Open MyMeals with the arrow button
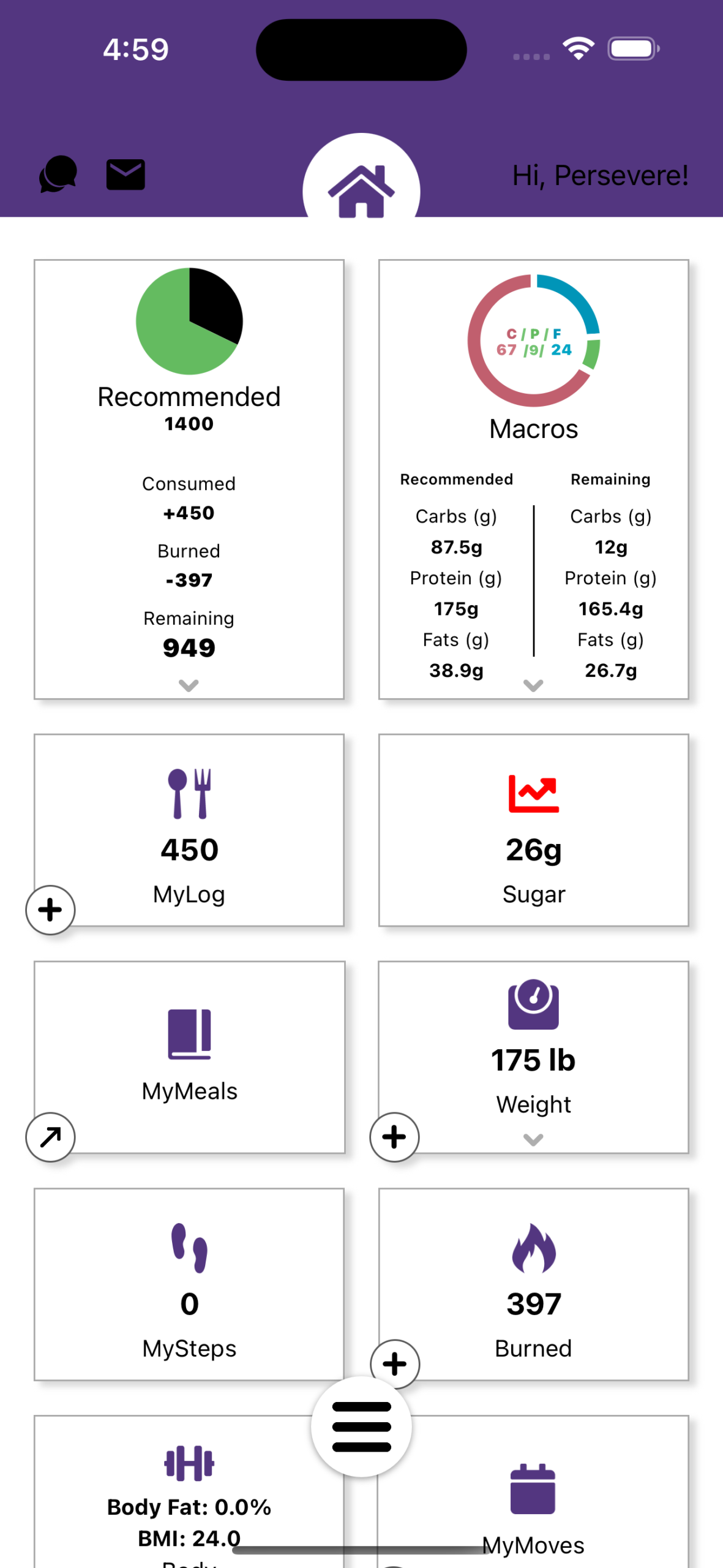This screenshot has width=723, height=1568. [50, 1137]
